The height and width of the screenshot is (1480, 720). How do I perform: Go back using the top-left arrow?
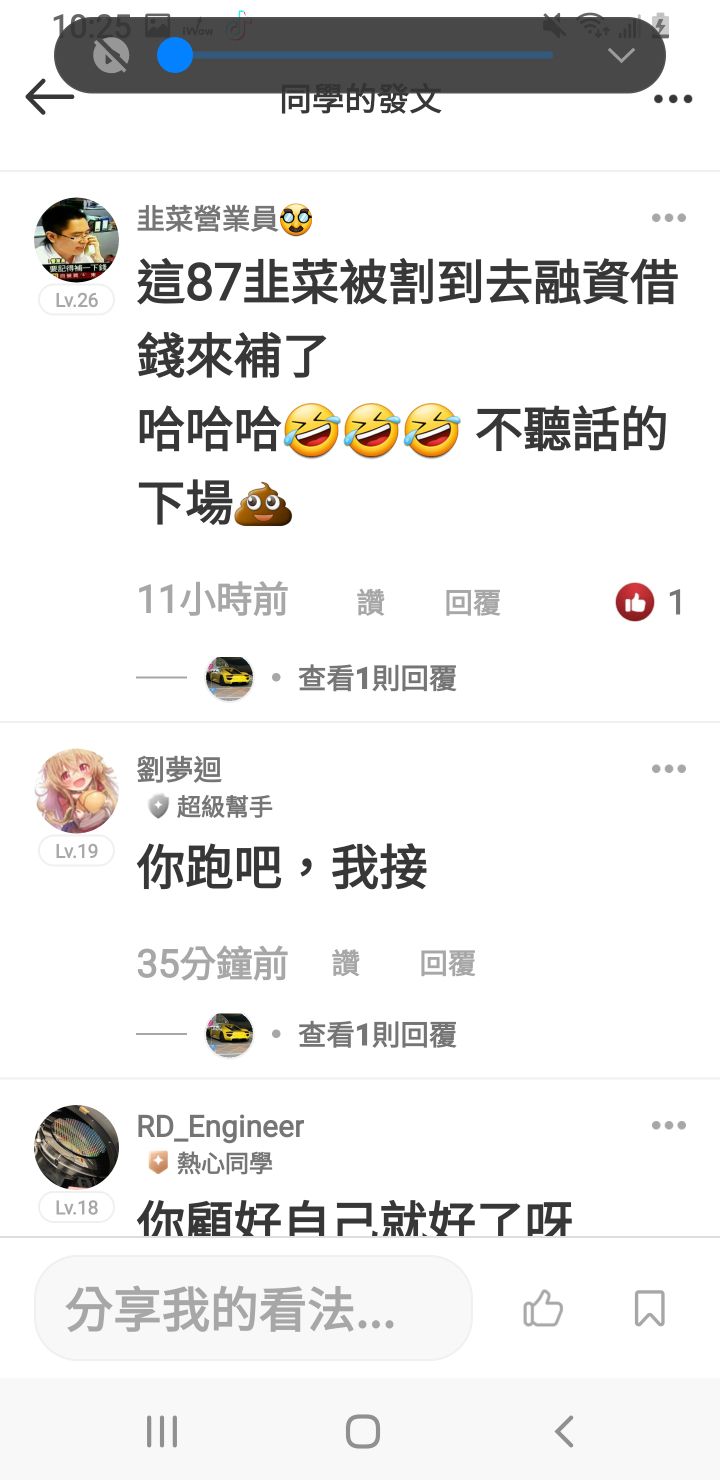click(50, 97)
